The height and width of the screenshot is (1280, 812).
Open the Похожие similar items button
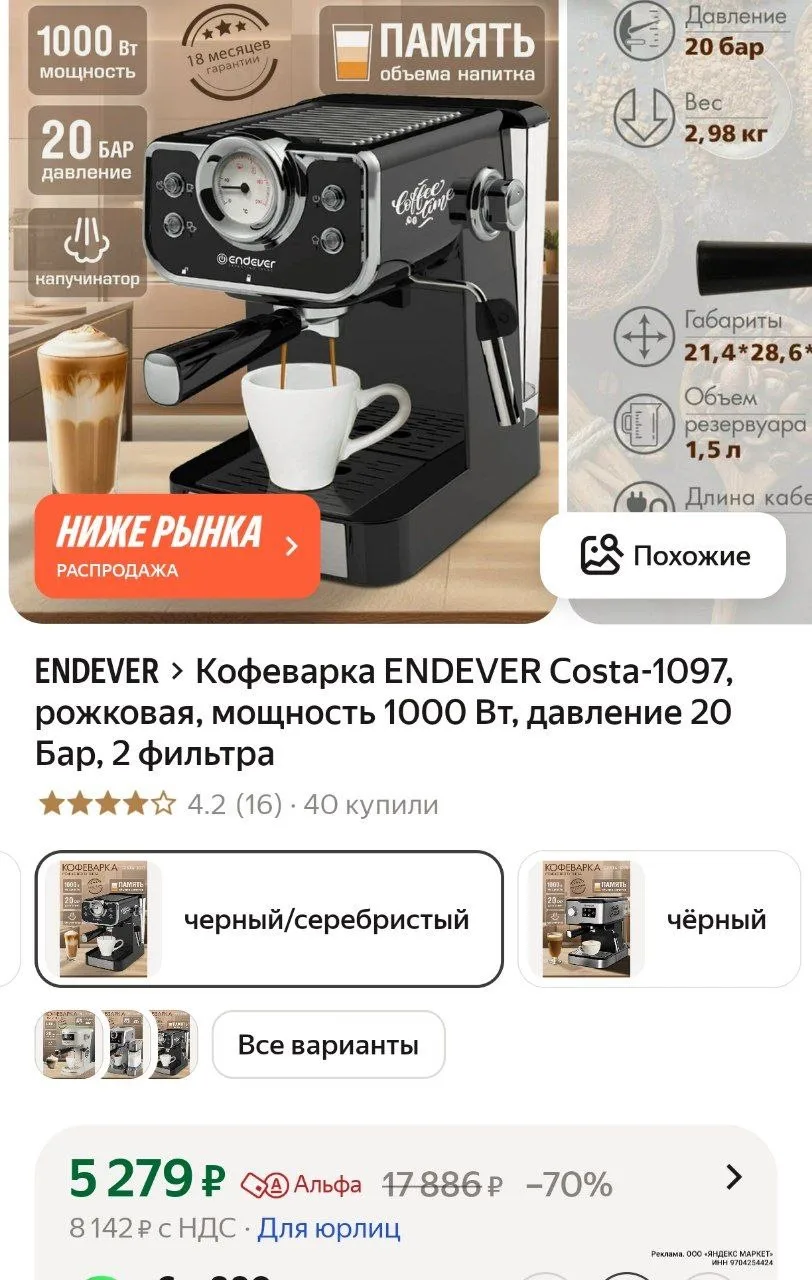663,555
